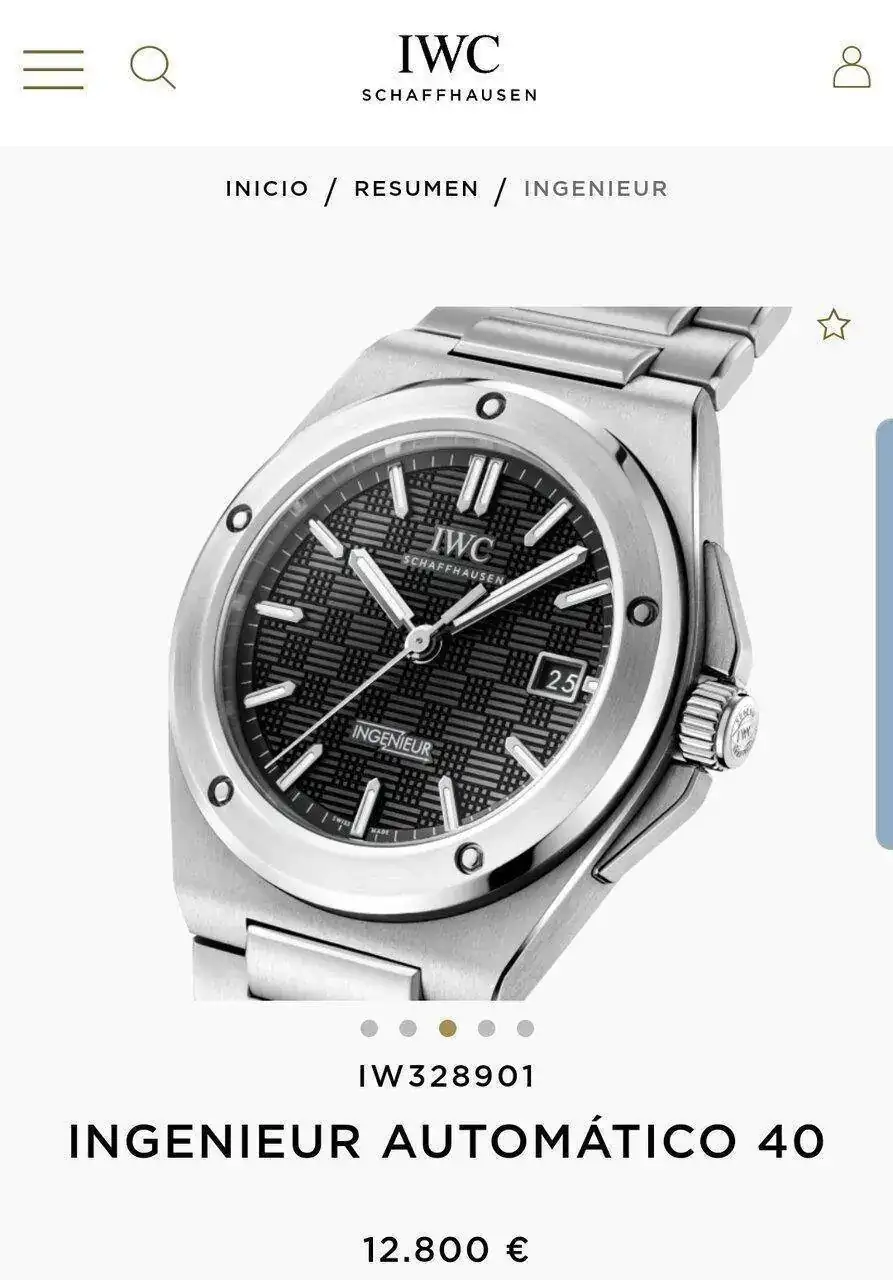Show the fourth gallery image dot
The width and height of the screenshot is (893, 1280).
(x=486, y=1028)
